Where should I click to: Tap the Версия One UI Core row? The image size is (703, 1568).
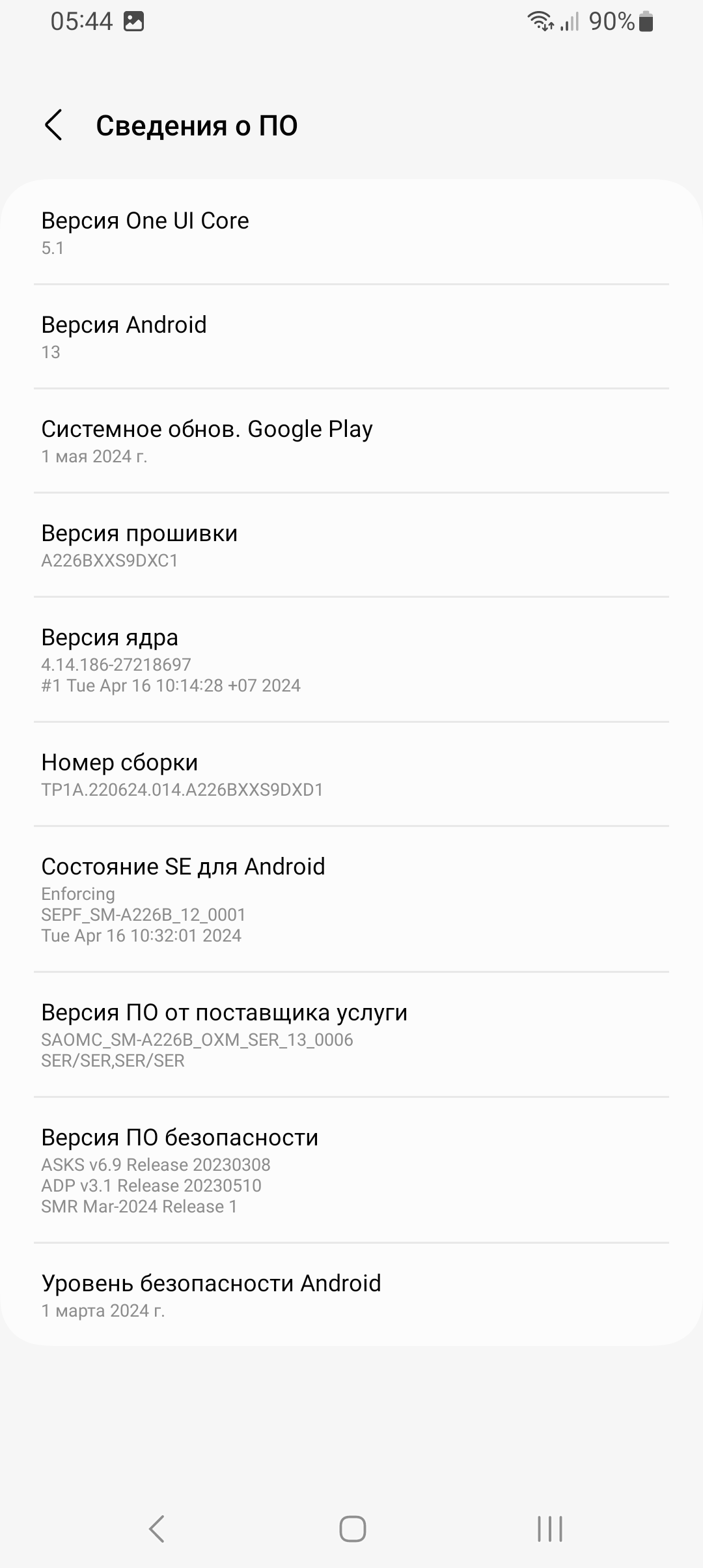(351, 232)
